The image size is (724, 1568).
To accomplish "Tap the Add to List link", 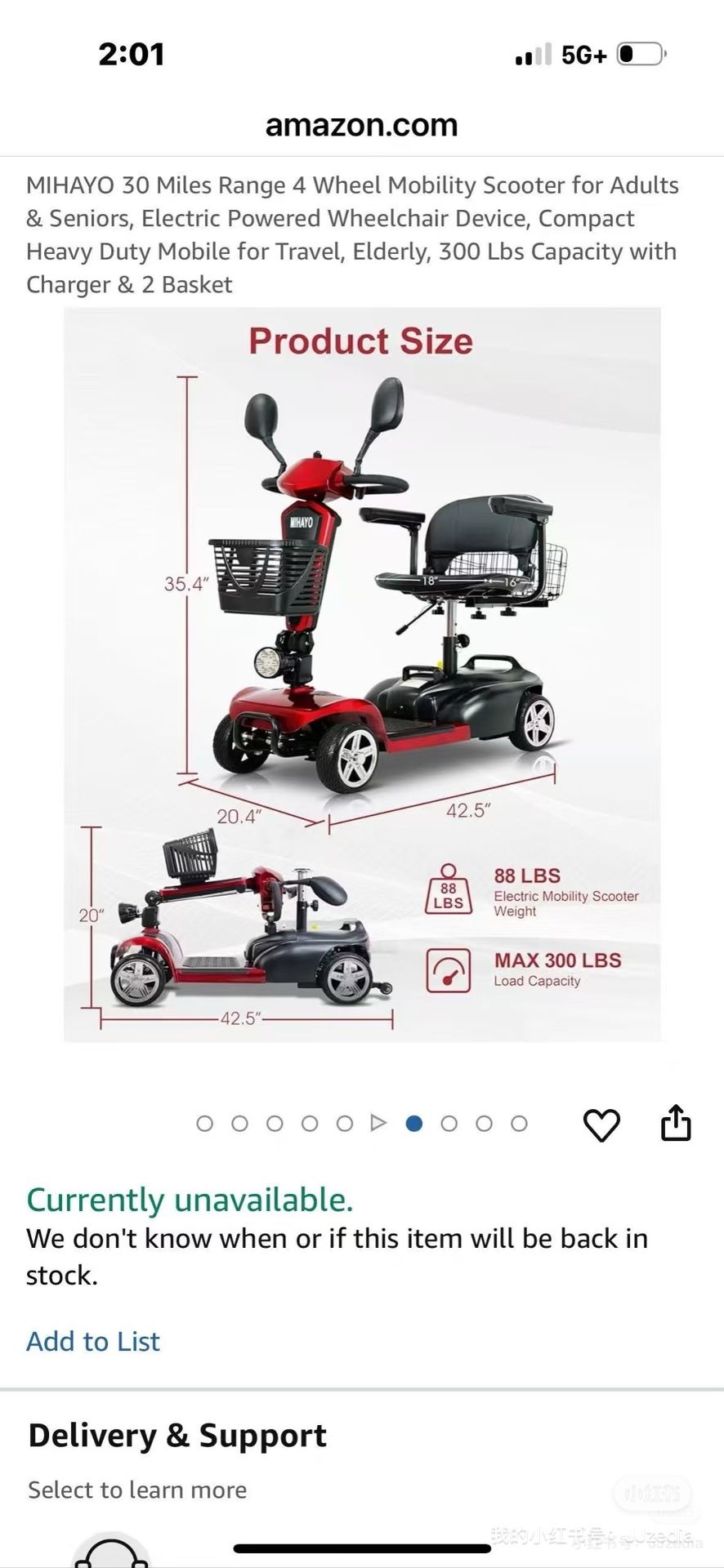I will [x=93, y=1341].
